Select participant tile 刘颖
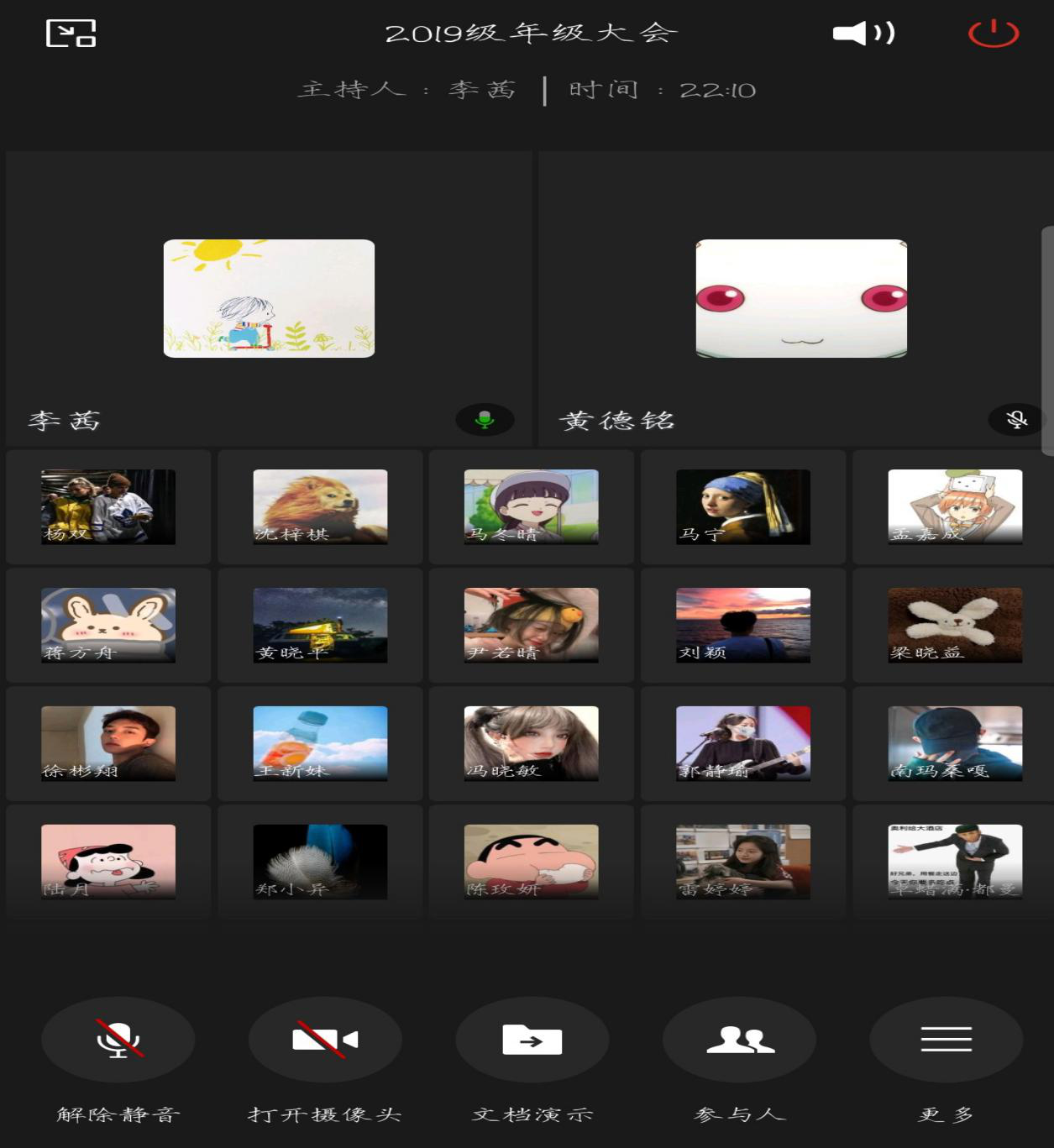Viewport: 1054px width, 1148px height. (x=743, y=625)
